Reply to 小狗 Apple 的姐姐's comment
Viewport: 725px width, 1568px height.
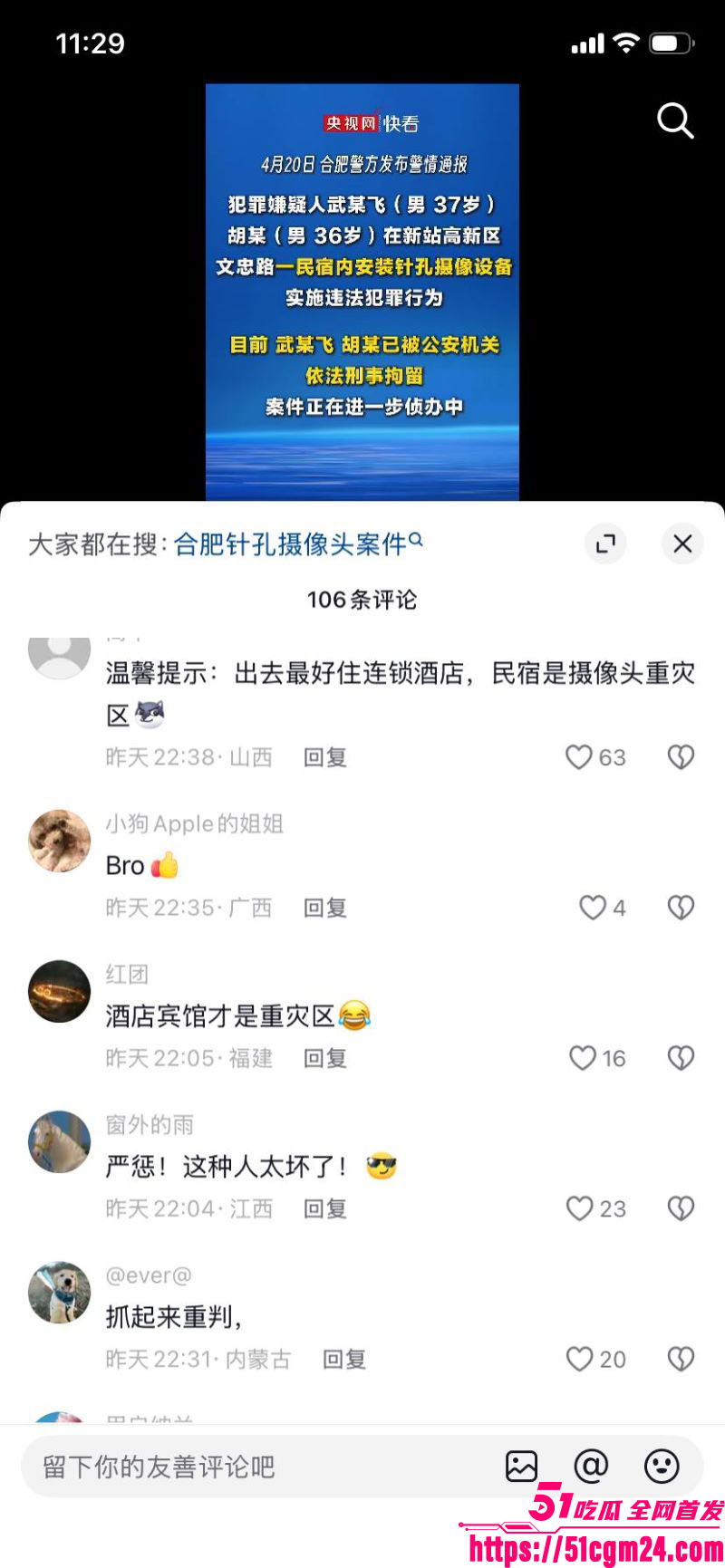(x=324, y=907)
